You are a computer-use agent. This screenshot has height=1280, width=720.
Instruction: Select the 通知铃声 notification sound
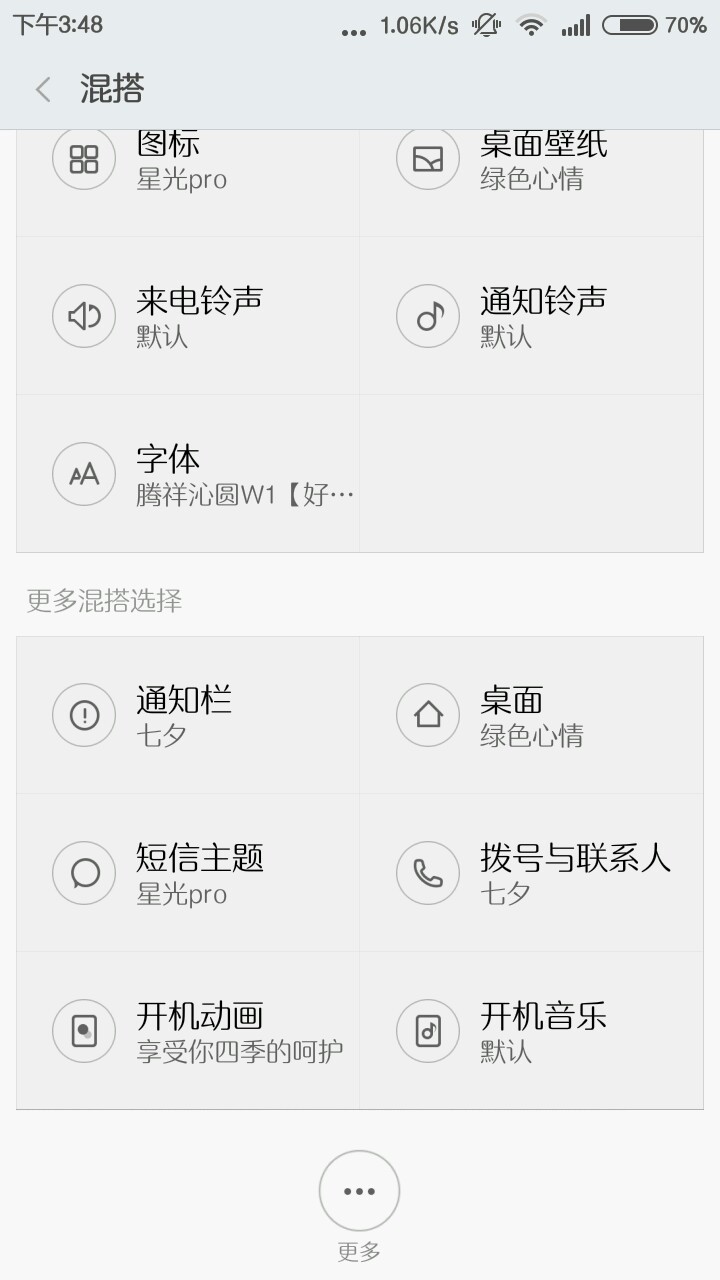(x=532, y=316)
